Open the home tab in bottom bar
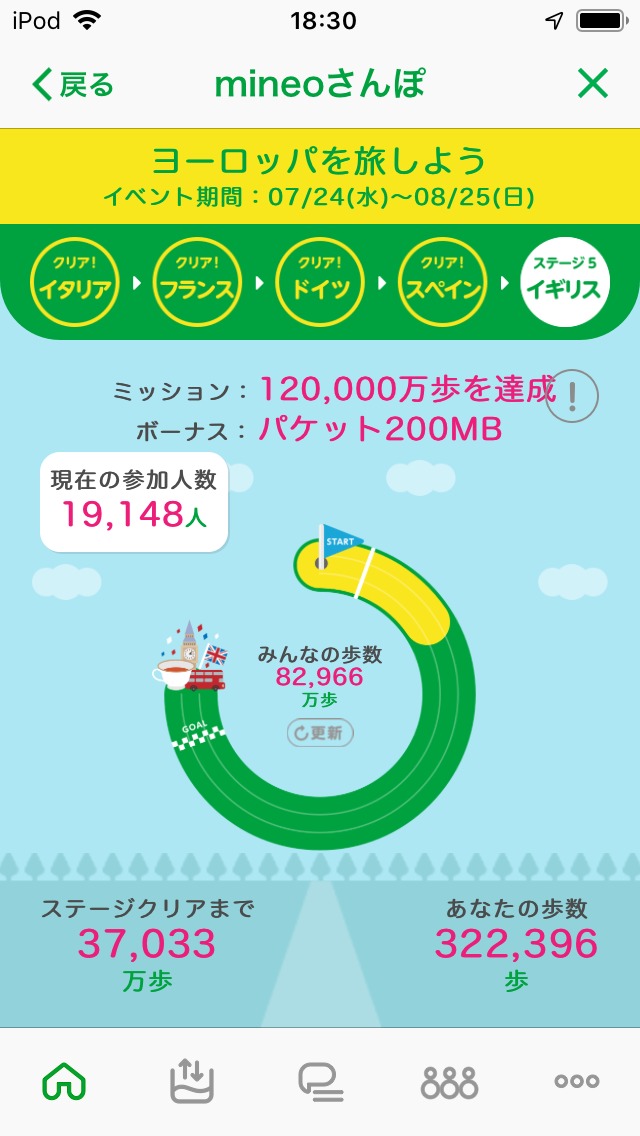The image size is (640, 1136). coord(65,1082)
